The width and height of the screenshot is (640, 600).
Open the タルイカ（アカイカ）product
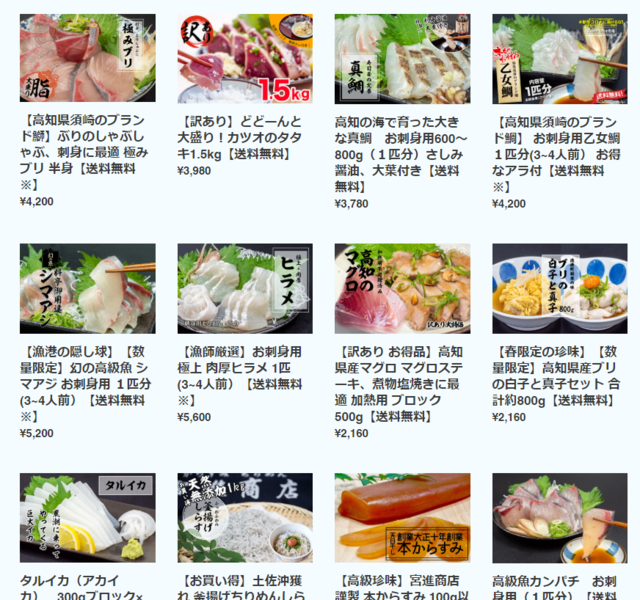click(x=87, y=518)
